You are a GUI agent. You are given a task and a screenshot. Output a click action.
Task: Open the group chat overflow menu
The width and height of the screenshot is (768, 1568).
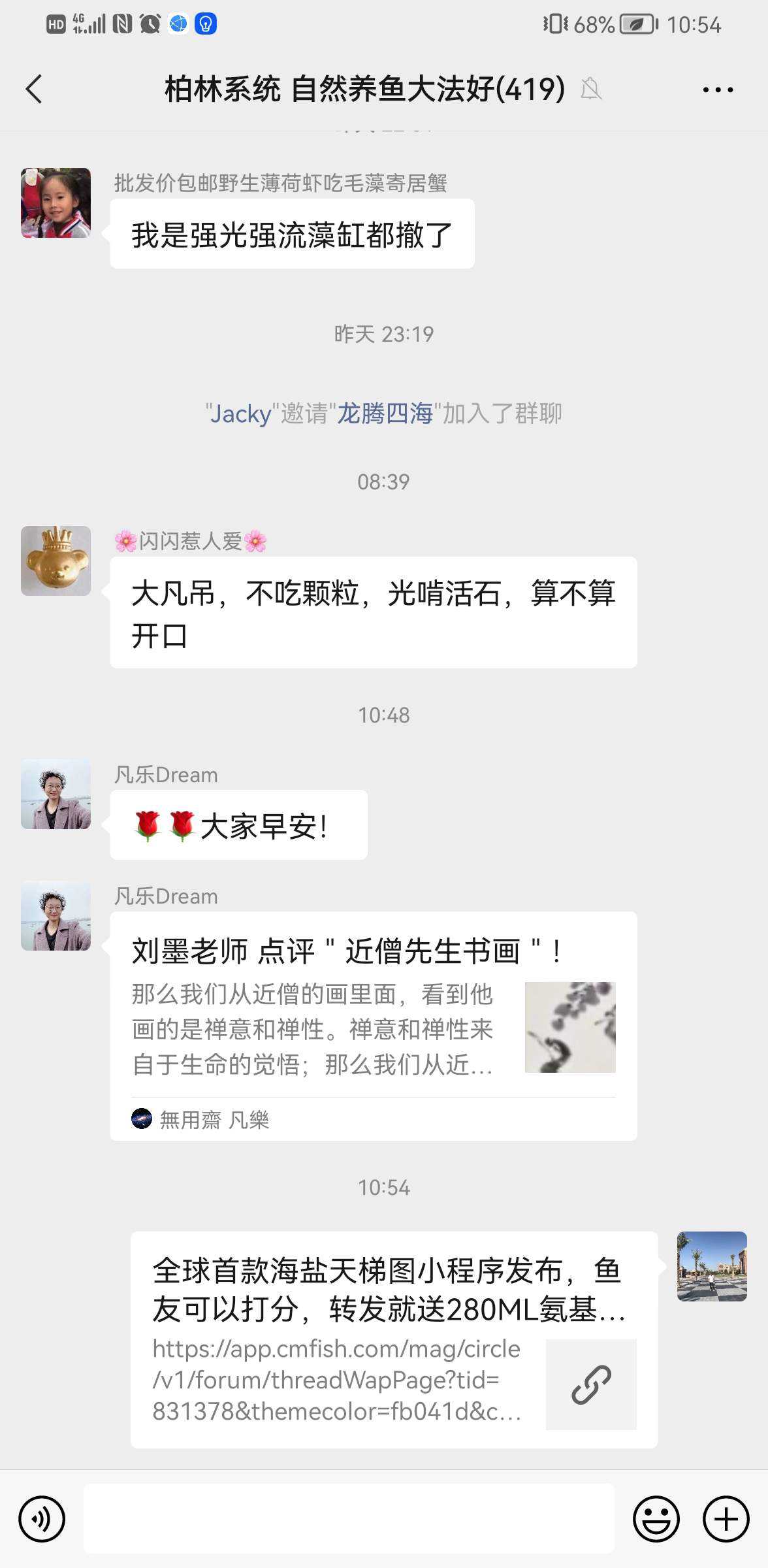point(718,90)
